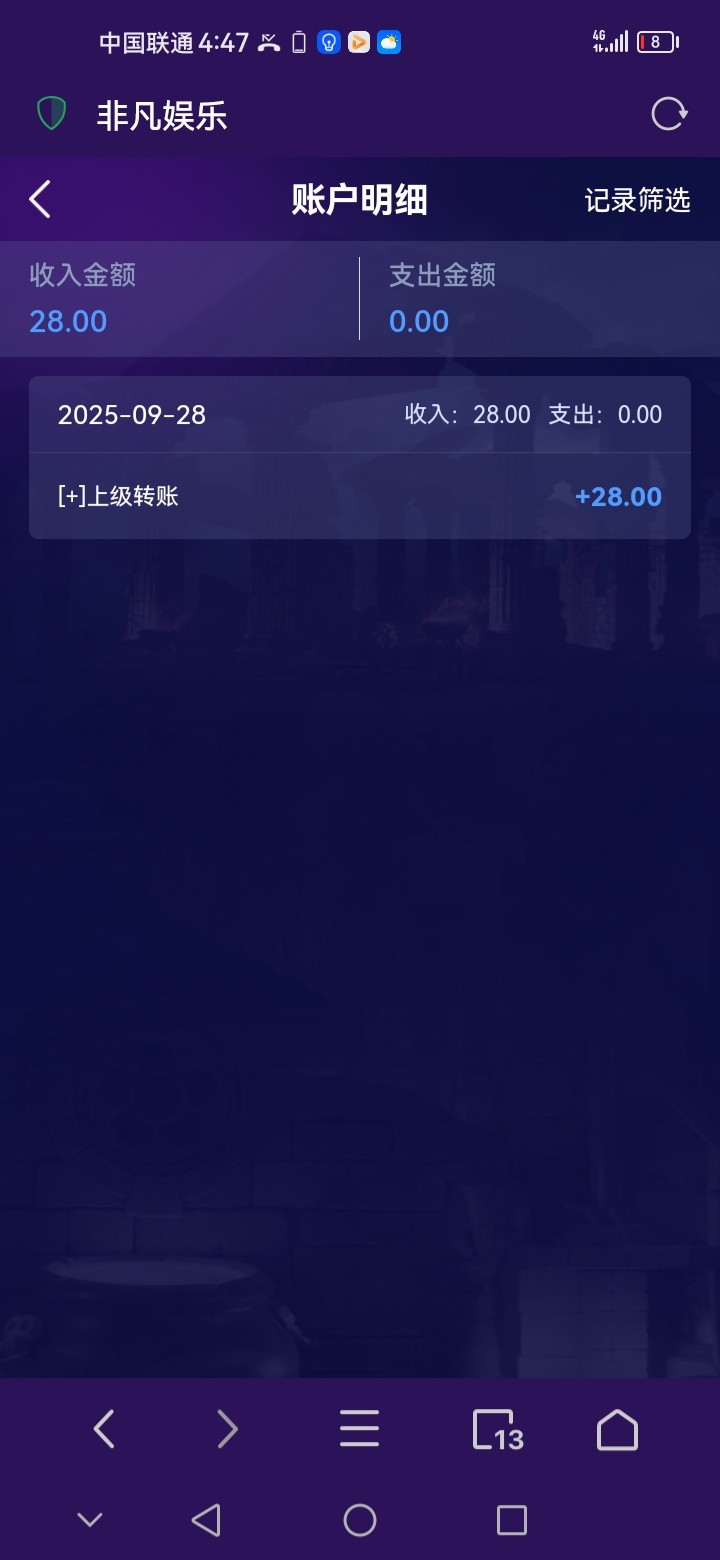The image size is (720, 1560).
Task: Open the 上级转账 +28.00 record
Action: tap(360, 496)
